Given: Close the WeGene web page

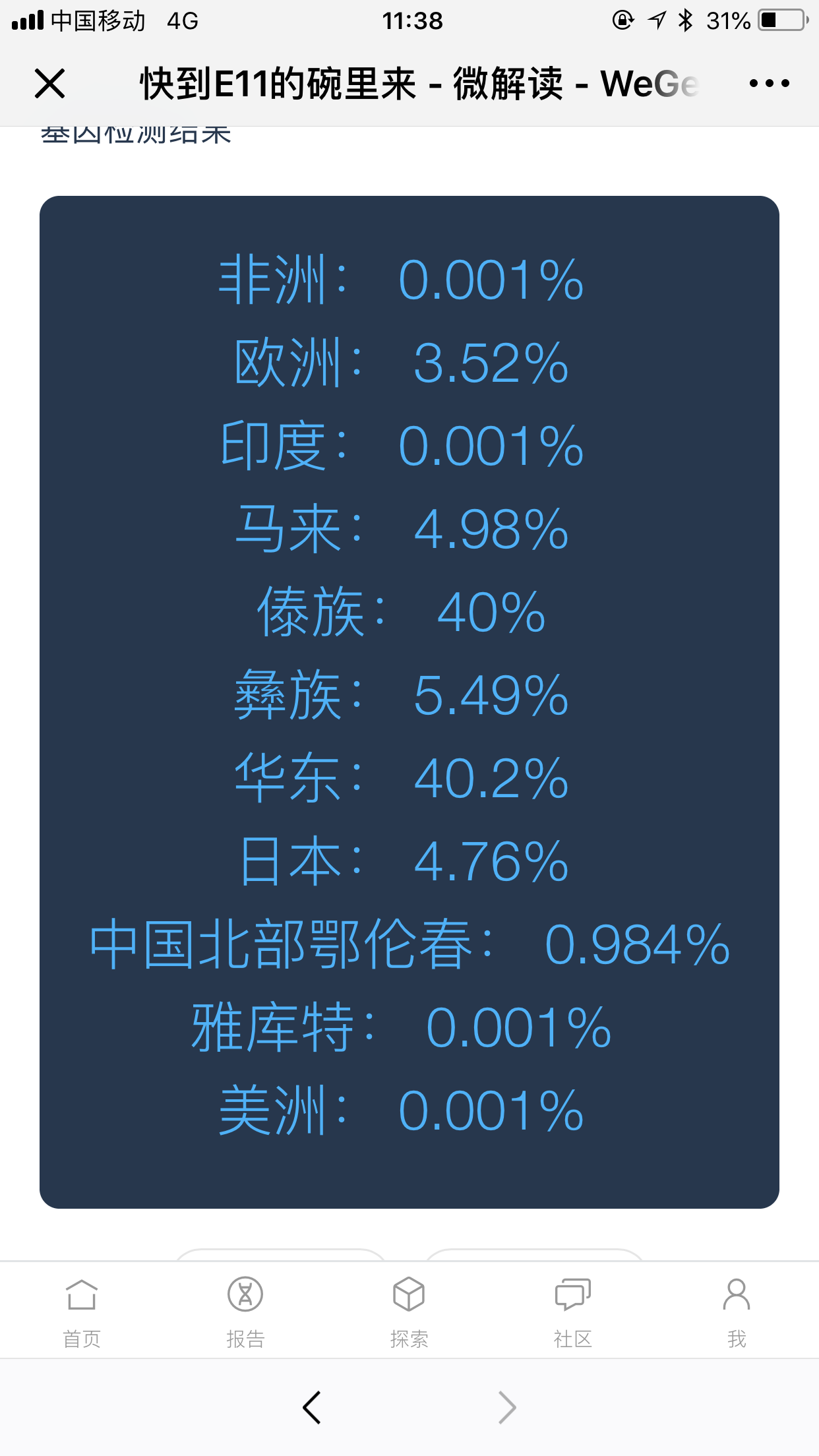Looking at the screenshot, I should [49, 84].
